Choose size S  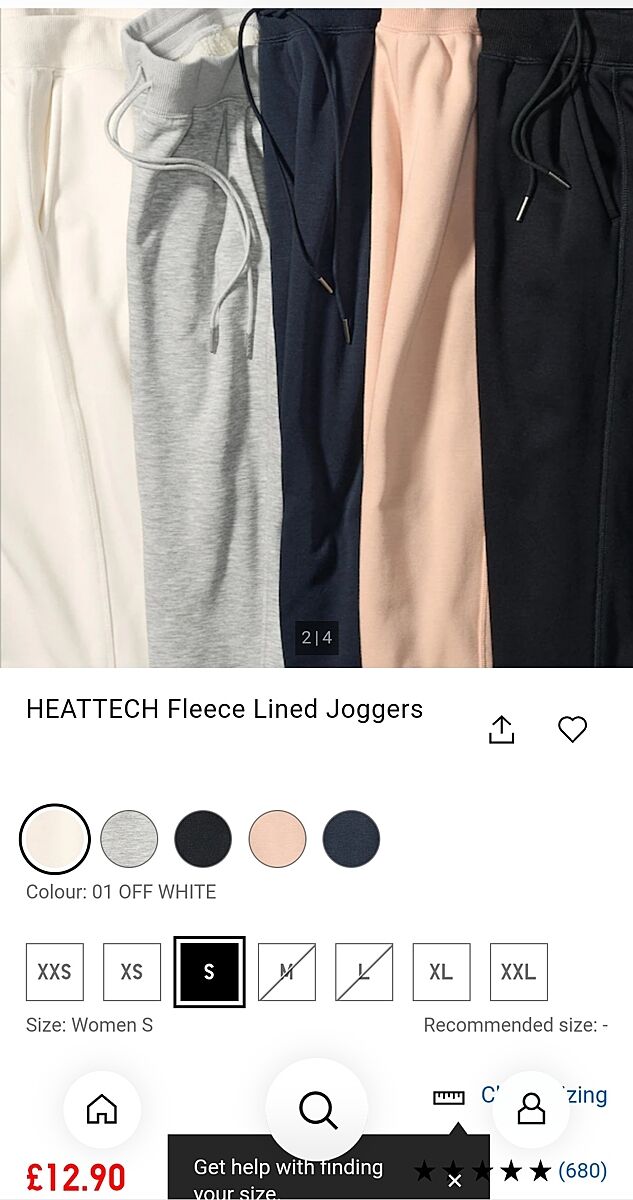[x=209, y=972]
